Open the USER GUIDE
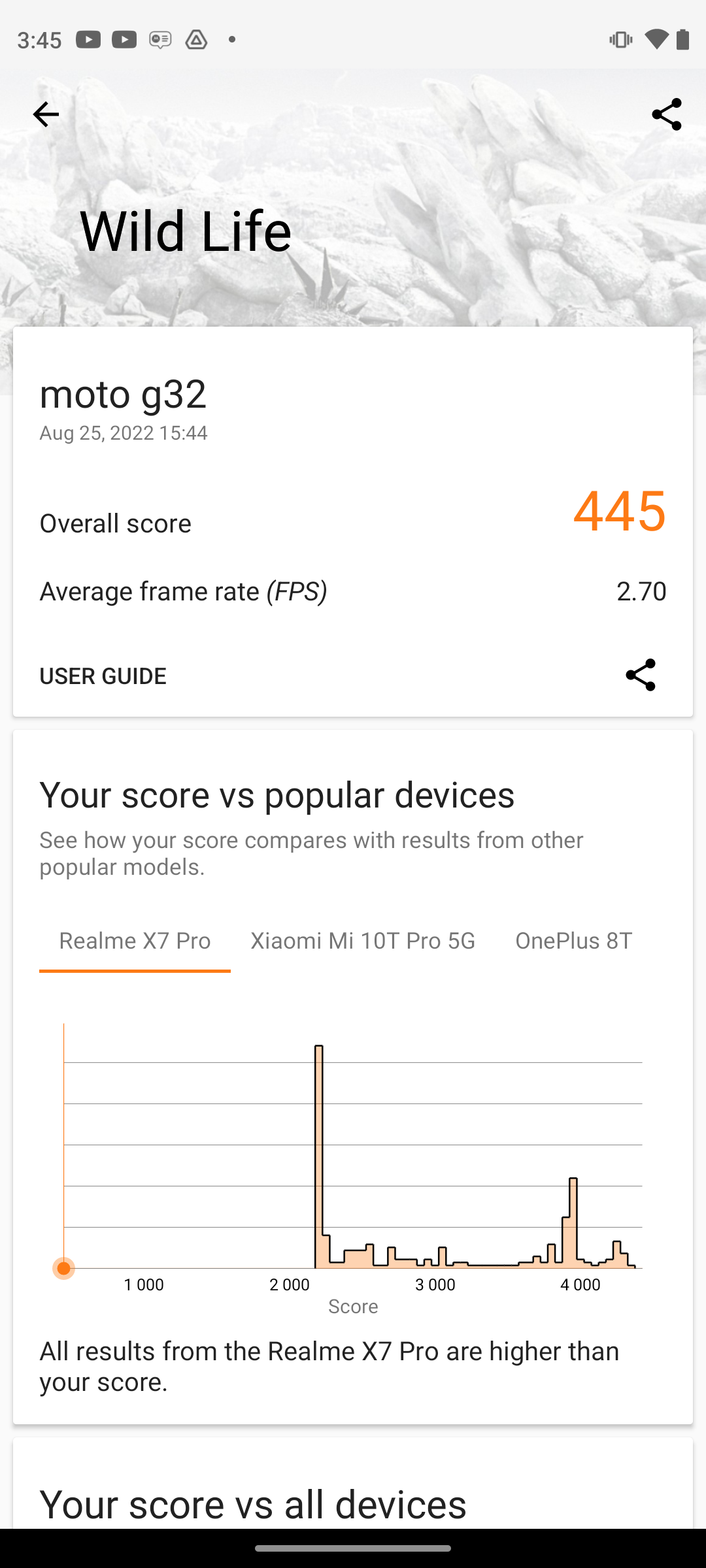706x1568 pixels. coord(103,676)
